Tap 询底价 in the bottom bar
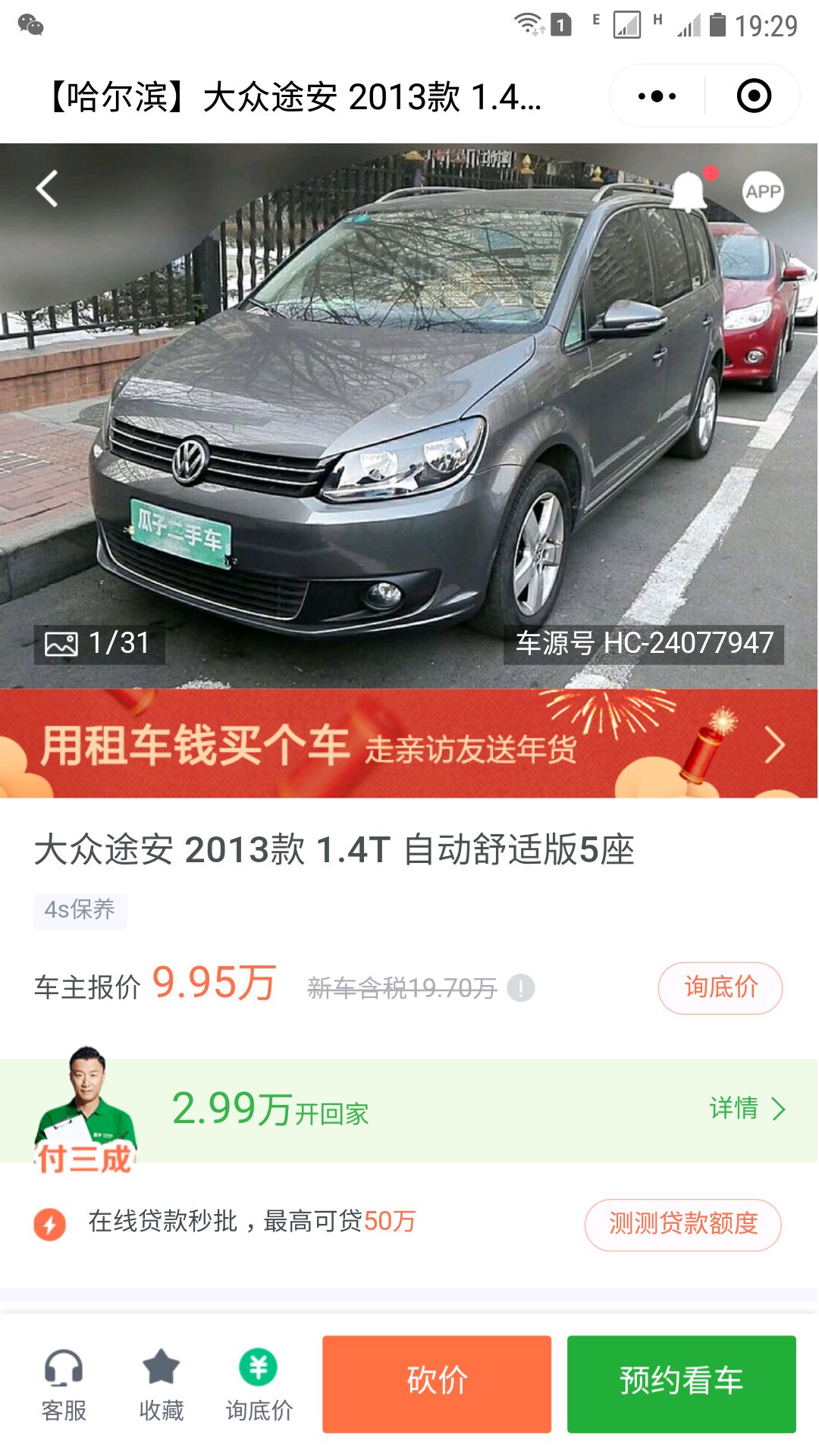 259,1385
